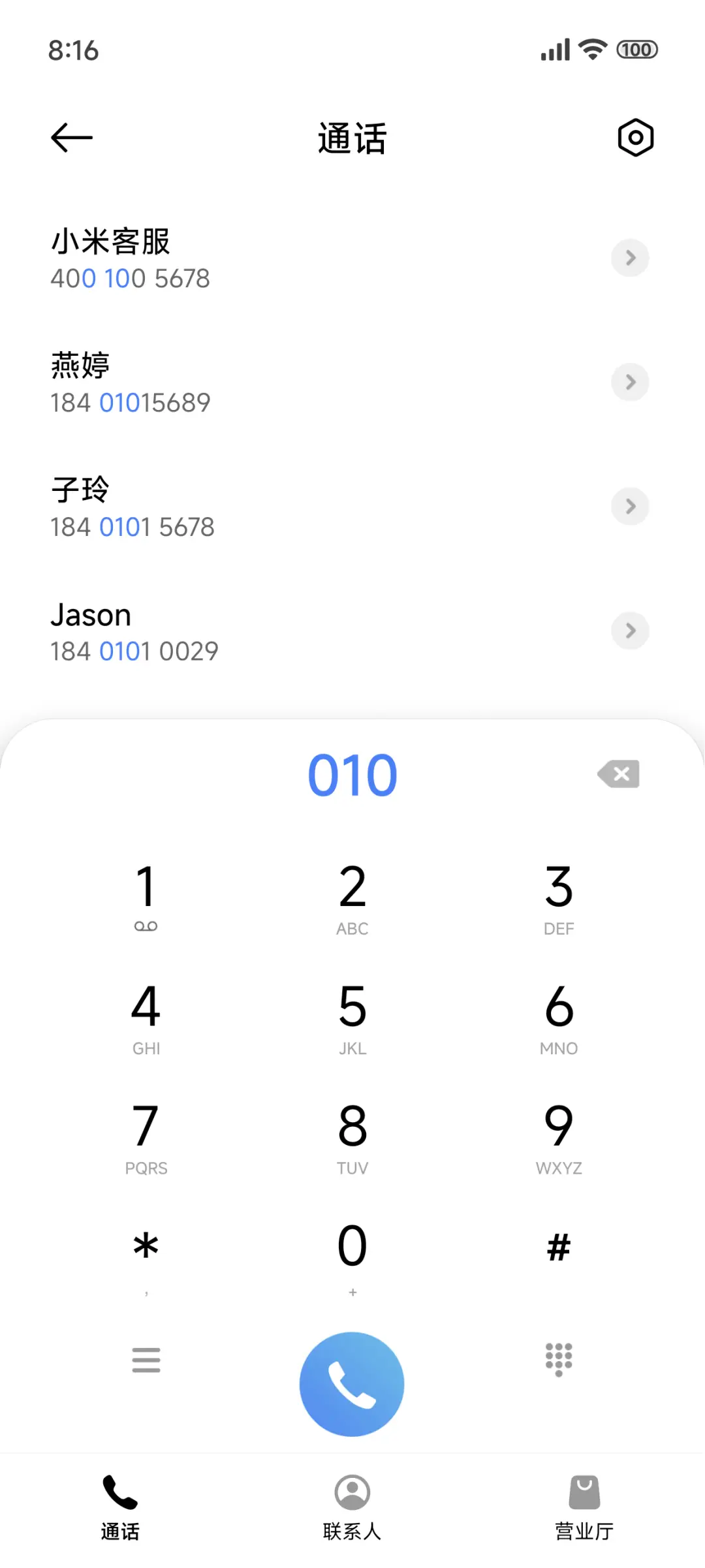Screen dimensions: 705x1568
Task: Delete the last dialed digit
Action: click(619, 774)
